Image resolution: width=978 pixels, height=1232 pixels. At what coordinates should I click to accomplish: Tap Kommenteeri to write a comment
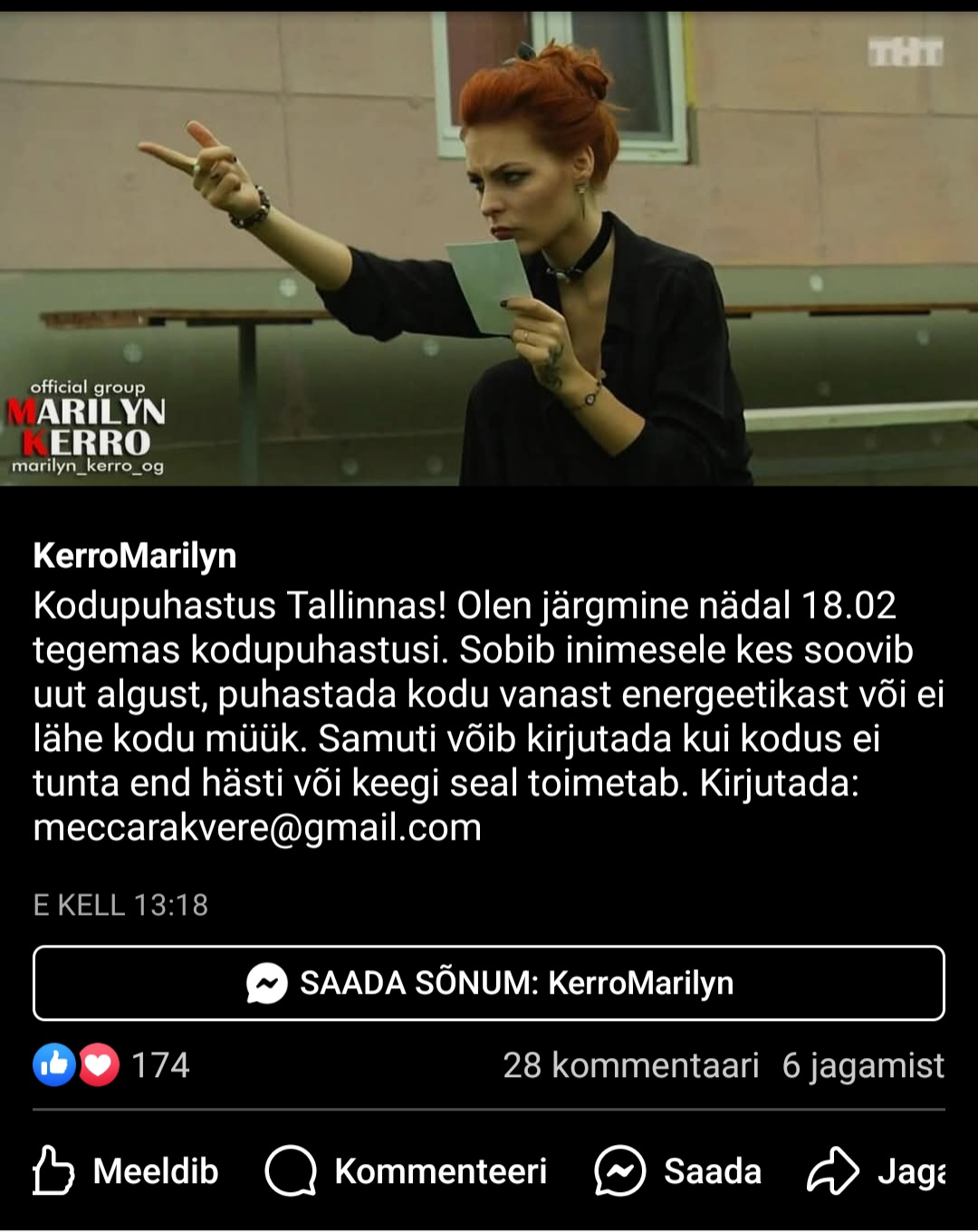click(407, 1170)
